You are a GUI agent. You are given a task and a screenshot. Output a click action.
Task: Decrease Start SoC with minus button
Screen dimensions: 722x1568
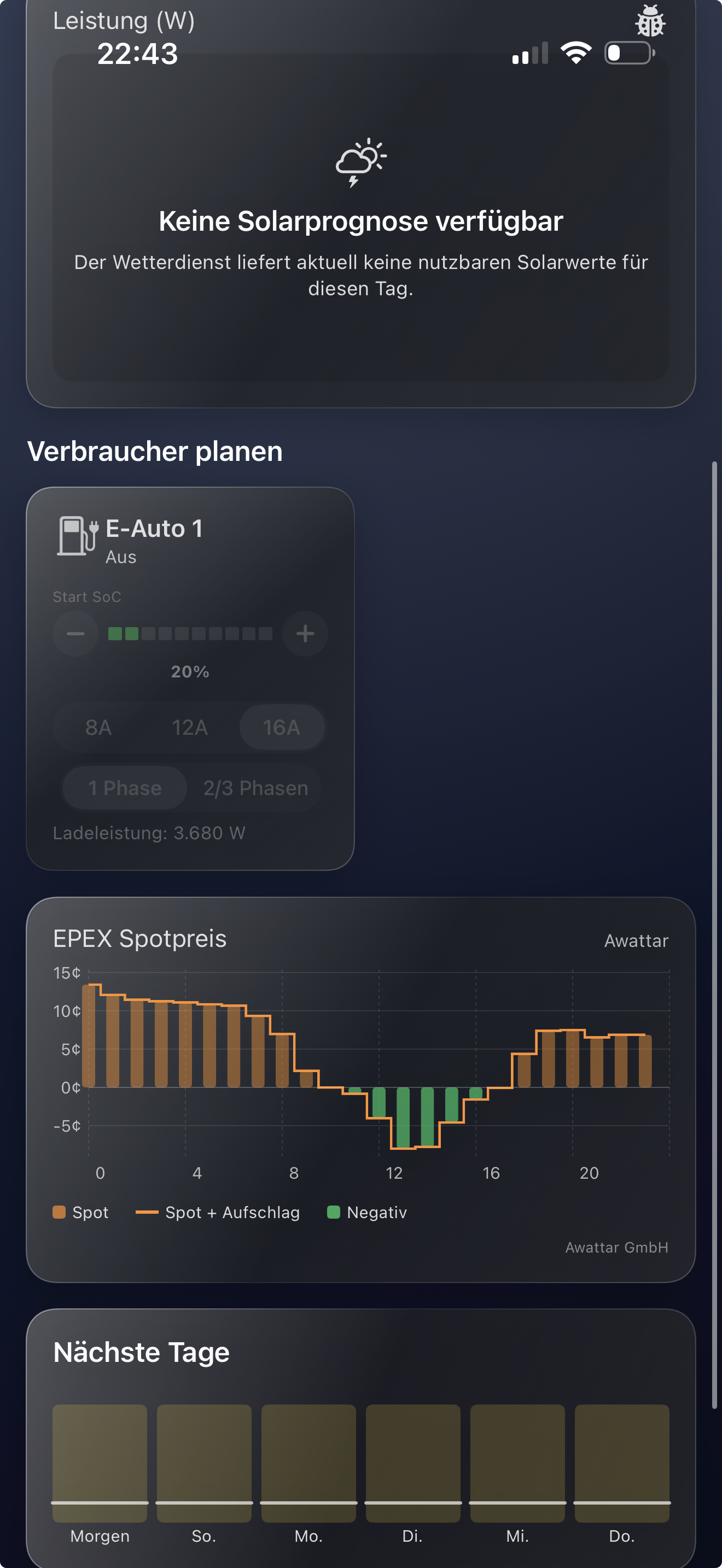point(75,634)
